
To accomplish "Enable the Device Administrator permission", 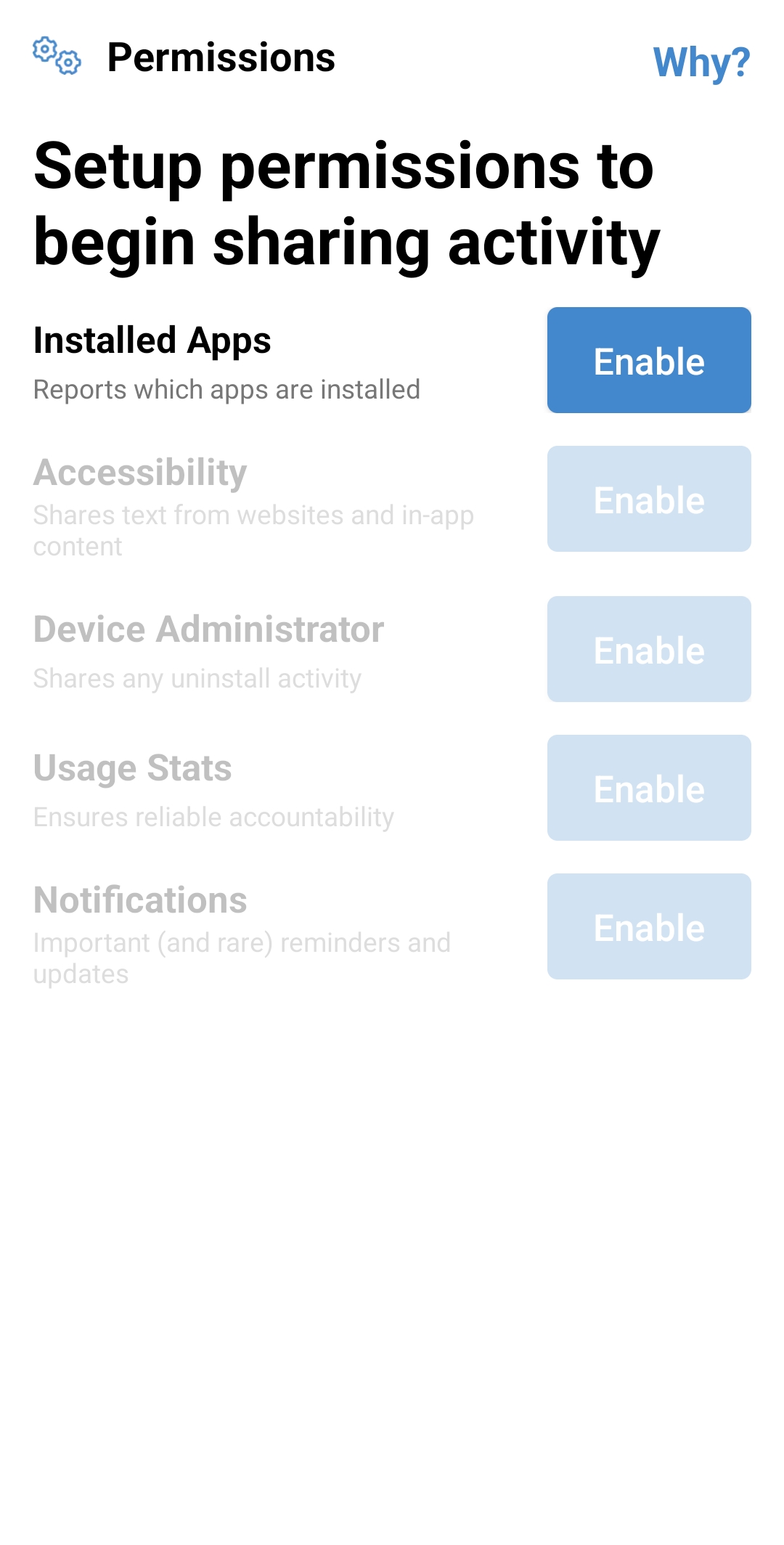I will pos(649,649).
